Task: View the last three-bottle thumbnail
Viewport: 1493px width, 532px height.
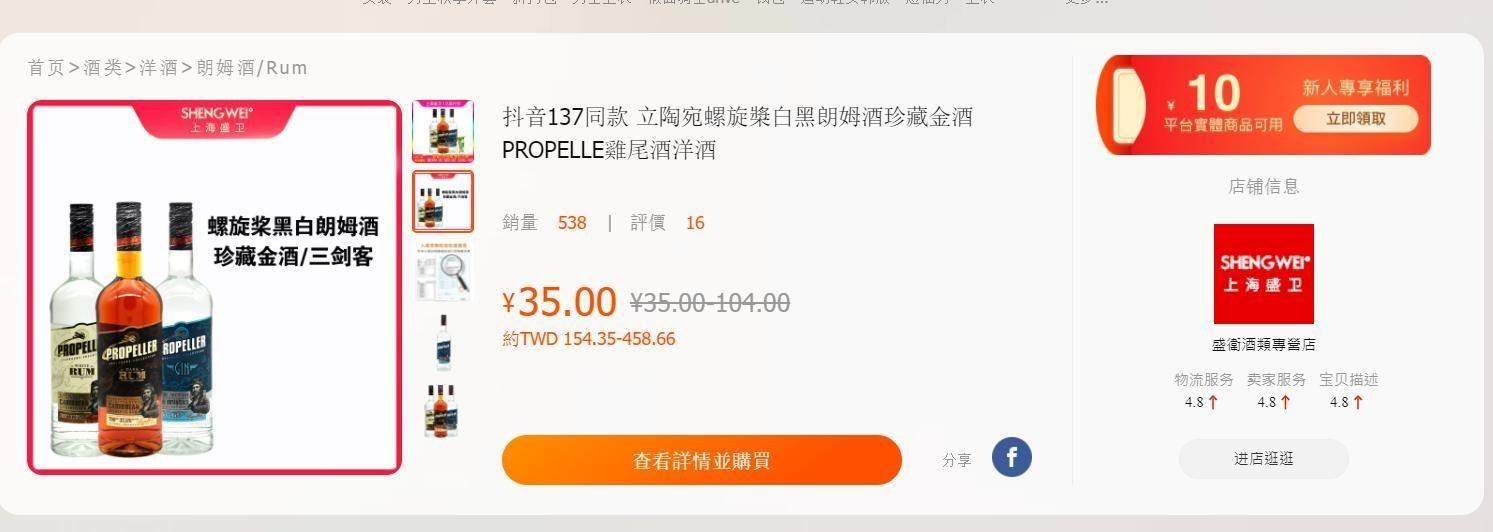Action: (x=443, y=410)
